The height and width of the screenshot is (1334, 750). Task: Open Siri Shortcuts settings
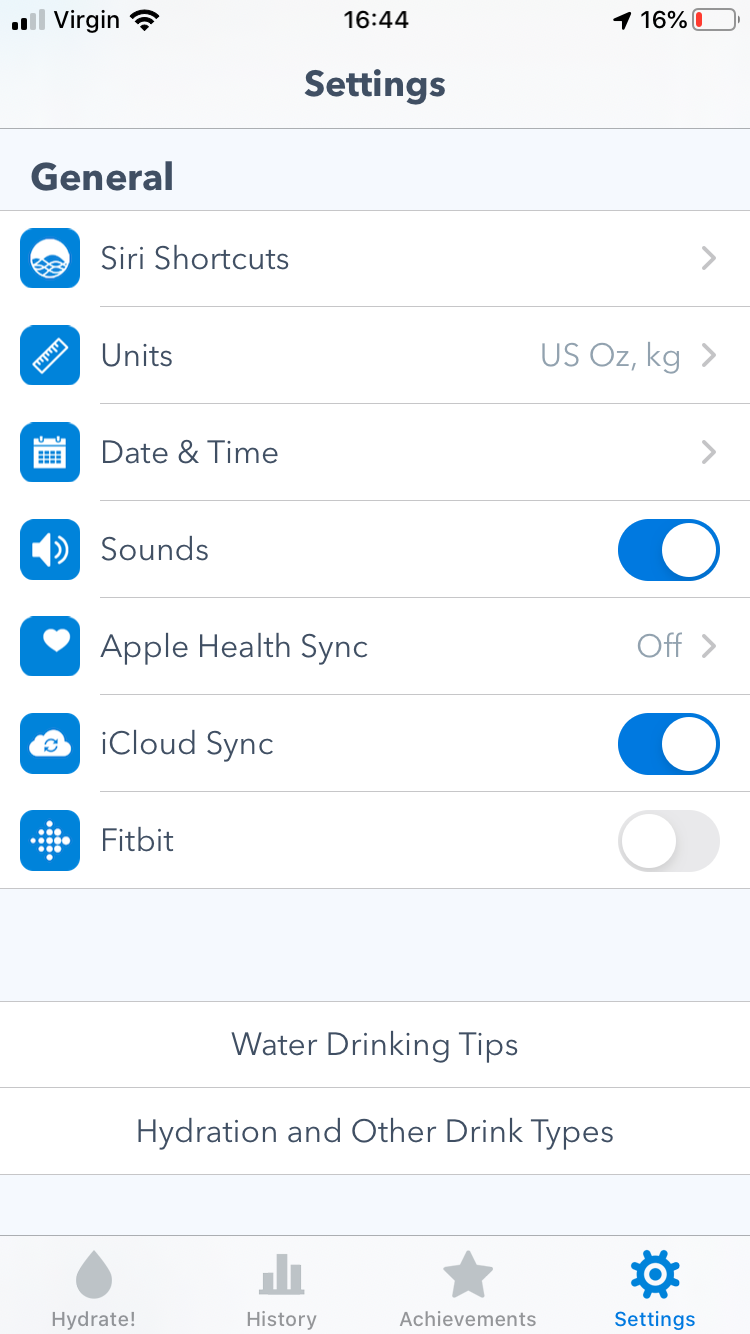[x=375, y=259]
